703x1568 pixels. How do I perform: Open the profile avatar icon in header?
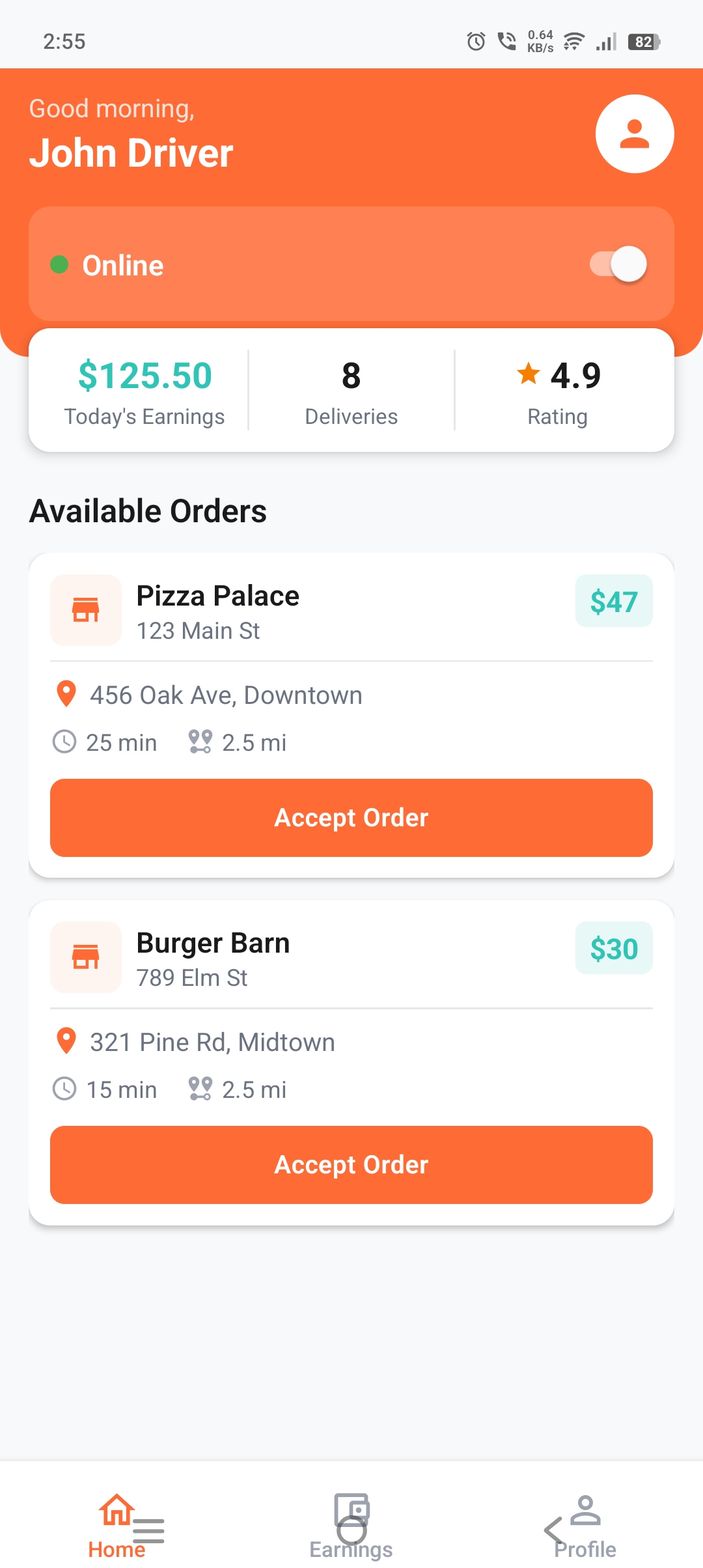click(x=634, y=134)
